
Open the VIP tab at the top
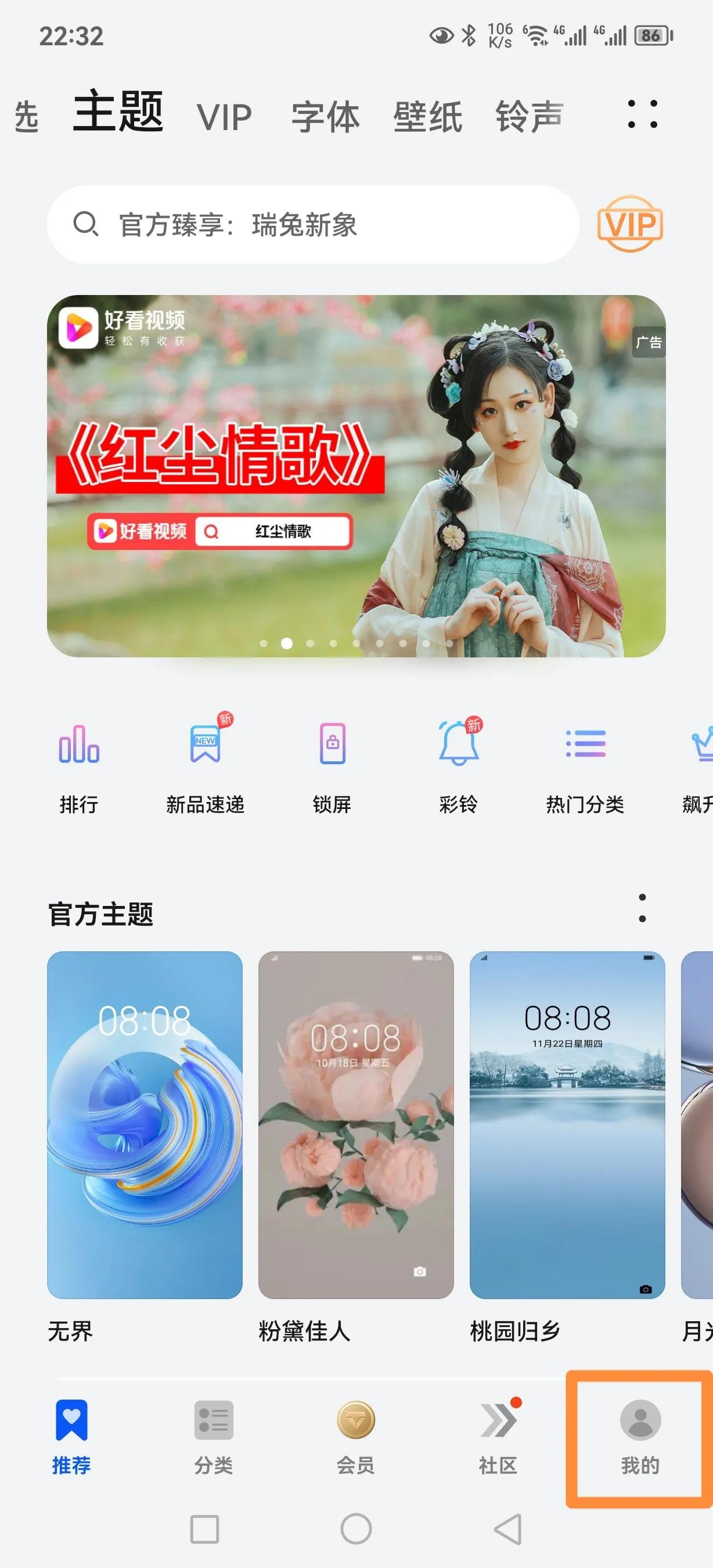[225, 116]
